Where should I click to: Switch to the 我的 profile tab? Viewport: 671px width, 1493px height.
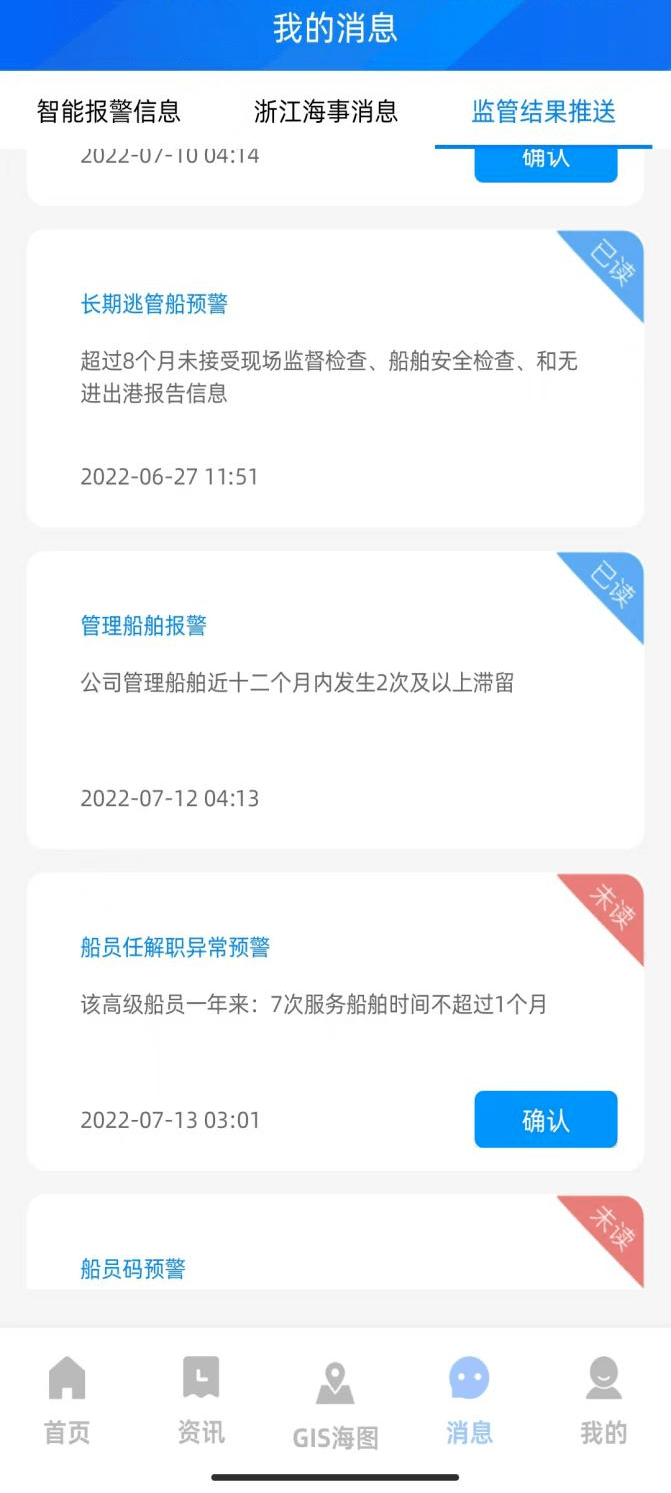pyautogui.click(x=604, y=1400)
